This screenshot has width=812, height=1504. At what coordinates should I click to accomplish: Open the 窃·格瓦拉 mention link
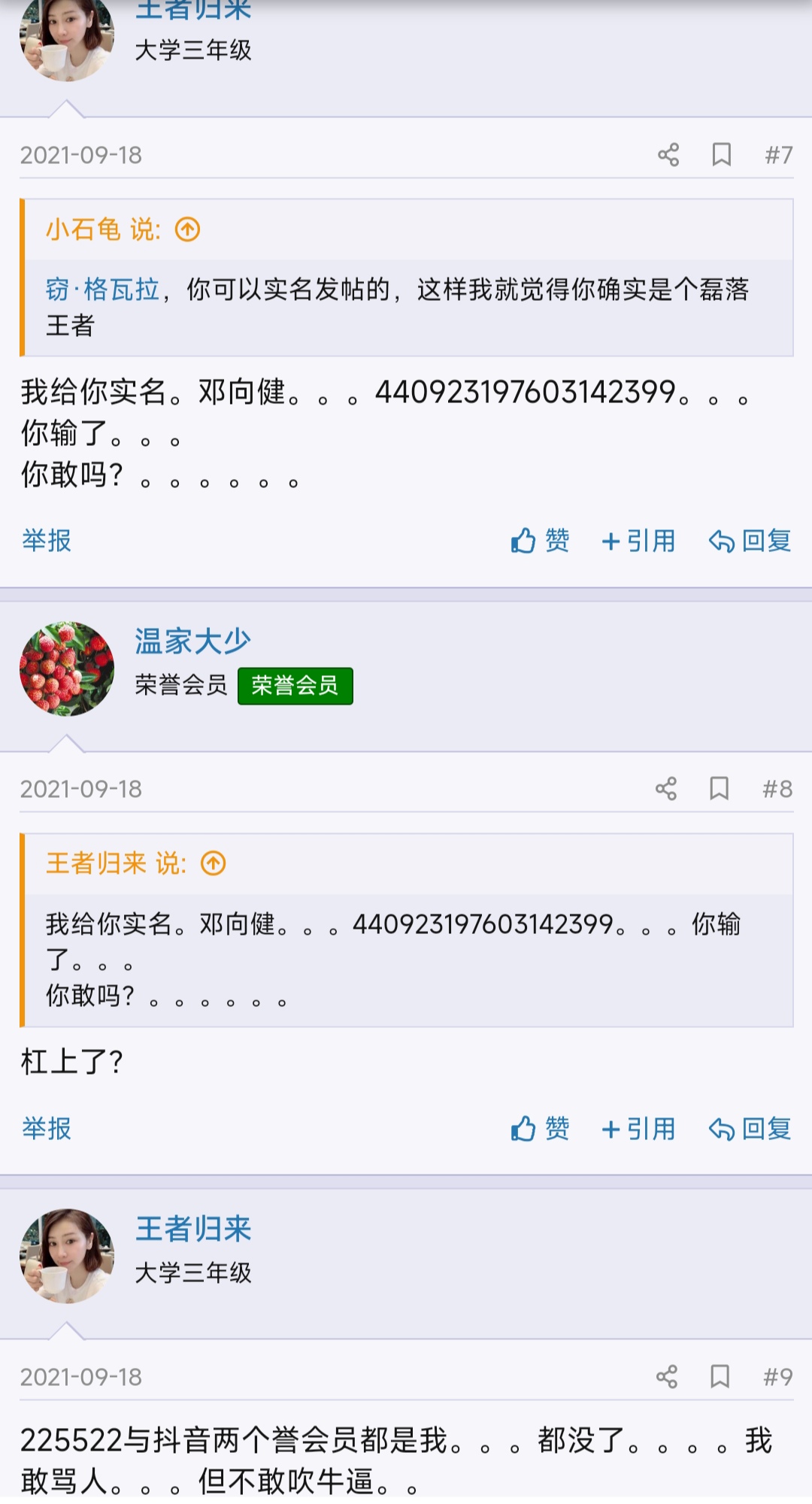103,290
